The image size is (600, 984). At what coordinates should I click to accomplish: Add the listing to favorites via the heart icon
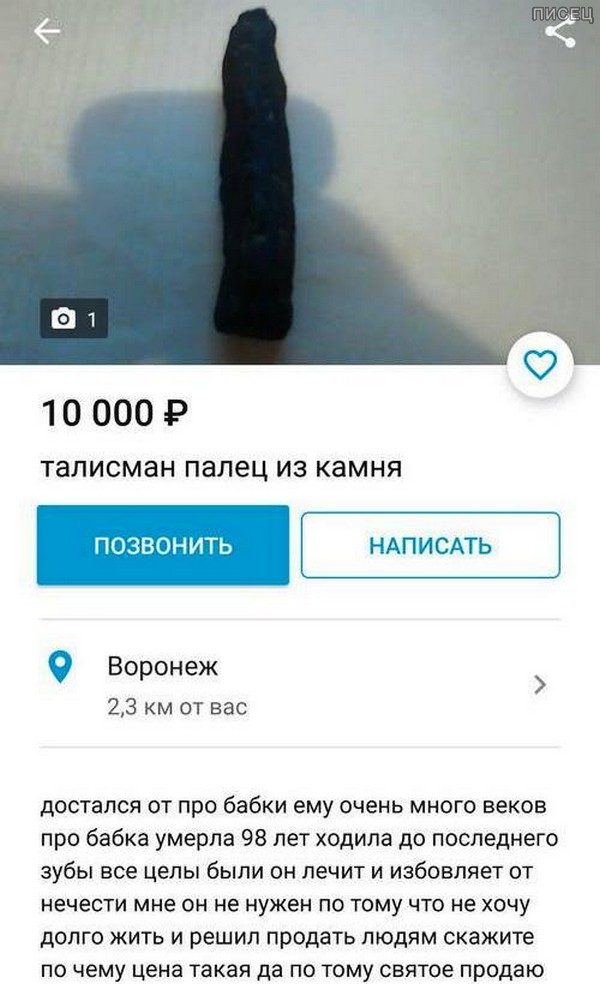point(540,368)
